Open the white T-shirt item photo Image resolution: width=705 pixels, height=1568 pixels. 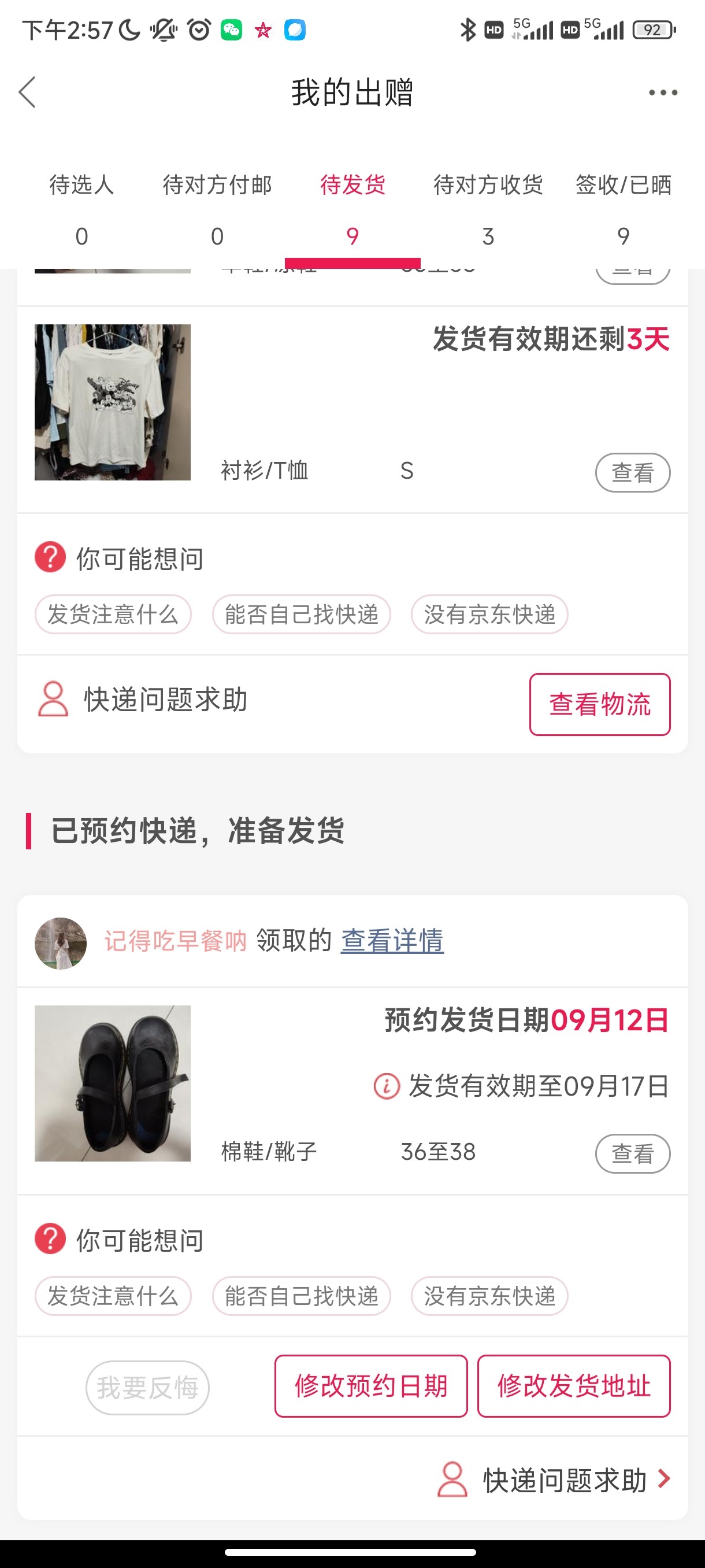[113, 402]
